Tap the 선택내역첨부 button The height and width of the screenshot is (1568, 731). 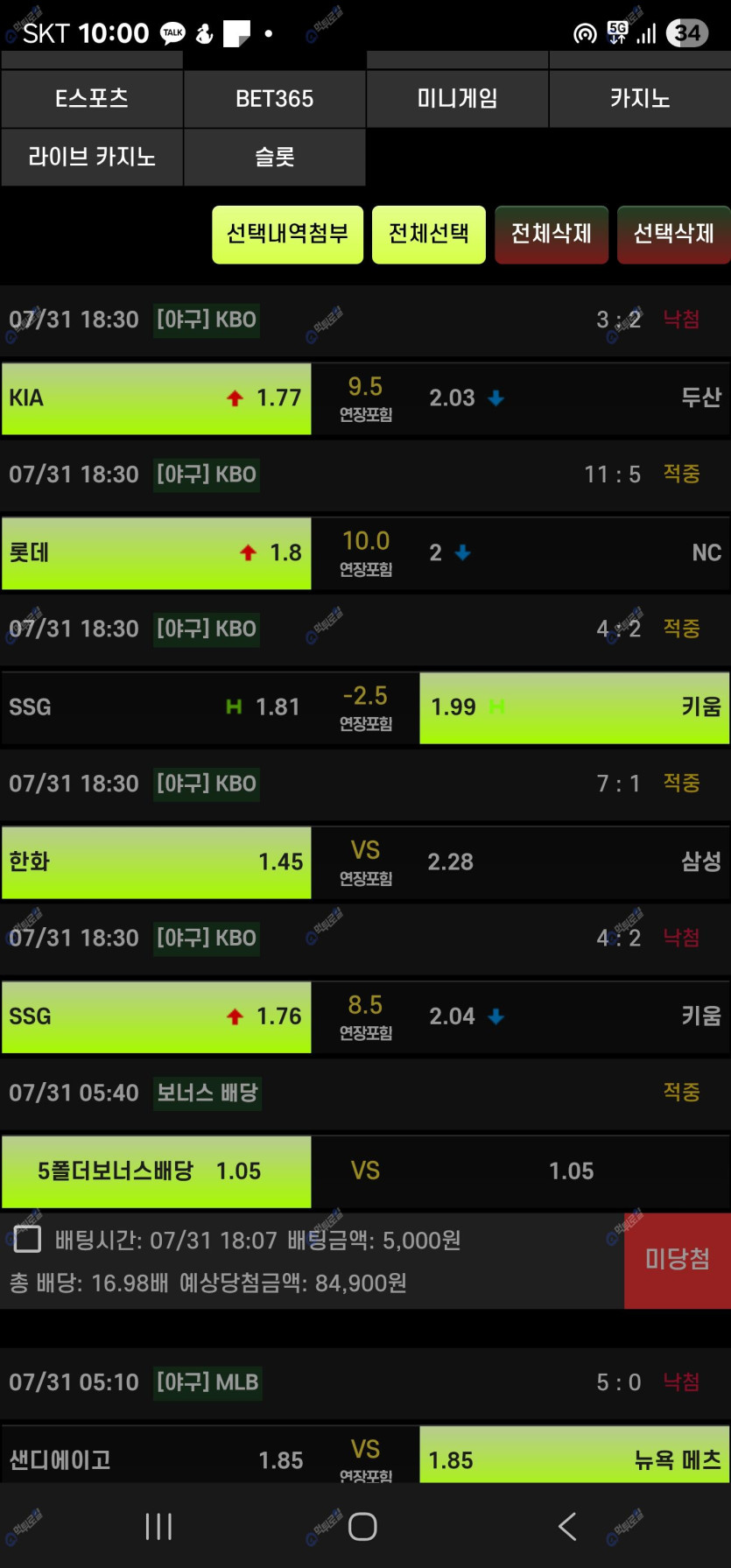click(x=287, y=235)
